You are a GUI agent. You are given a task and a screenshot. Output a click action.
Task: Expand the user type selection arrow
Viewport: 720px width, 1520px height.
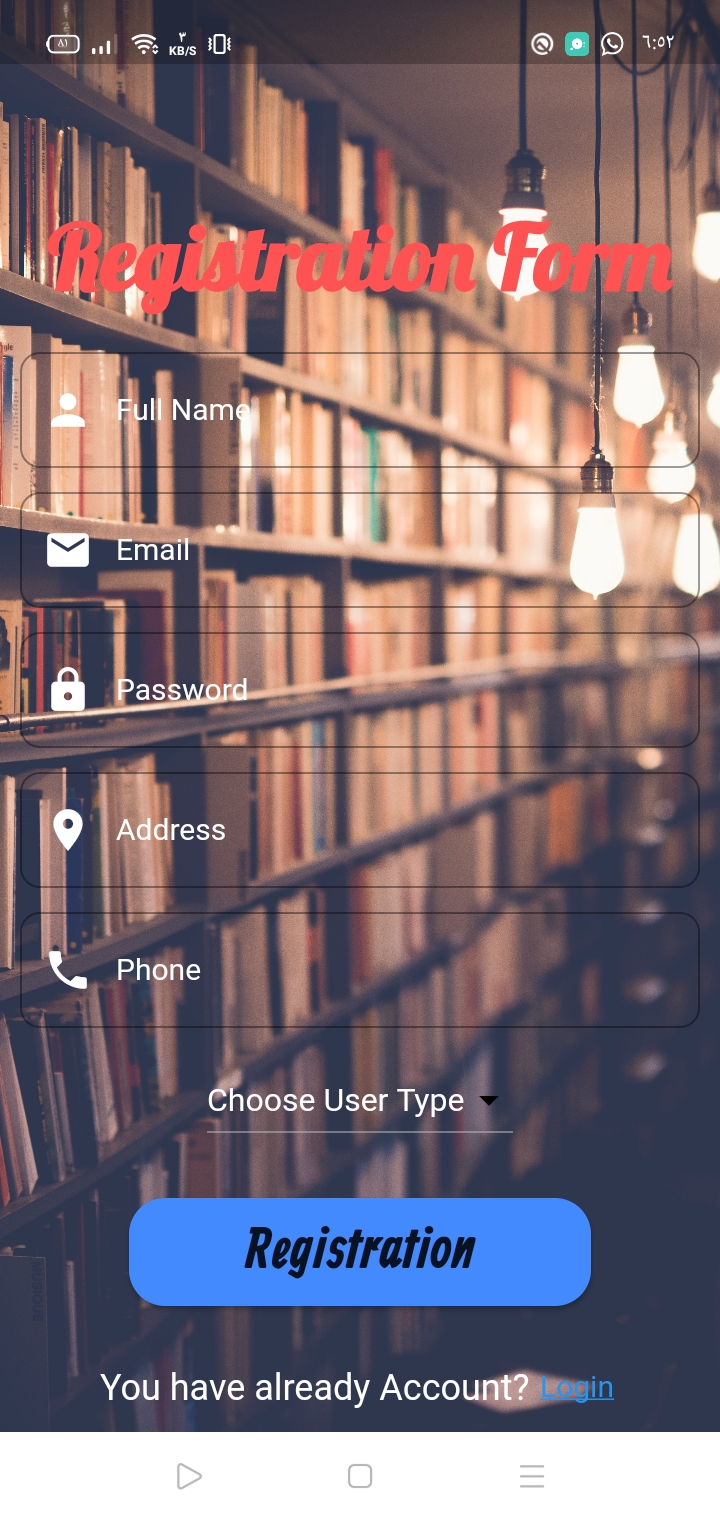tap(489, 1100)
